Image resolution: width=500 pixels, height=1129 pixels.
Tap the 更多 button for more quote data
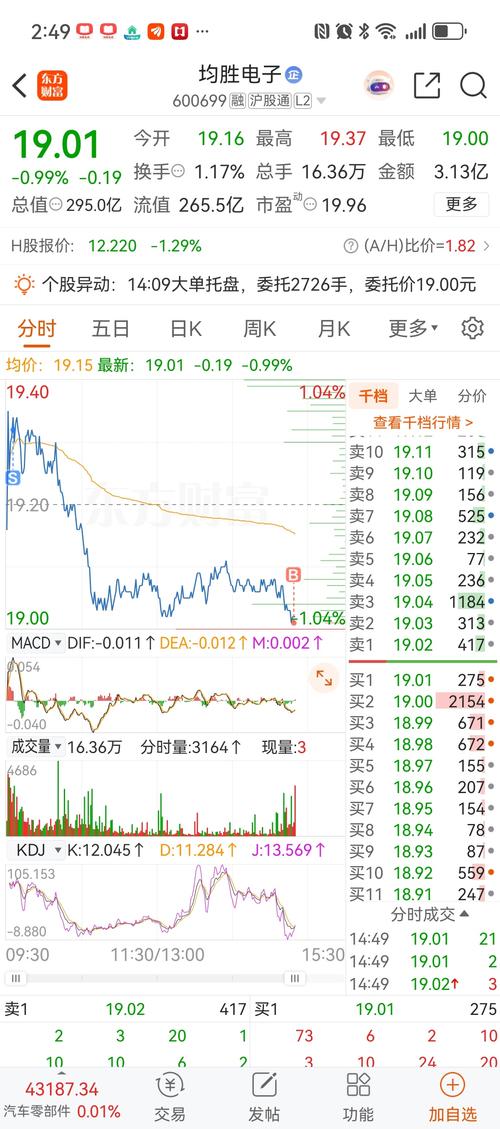point(461,204)
